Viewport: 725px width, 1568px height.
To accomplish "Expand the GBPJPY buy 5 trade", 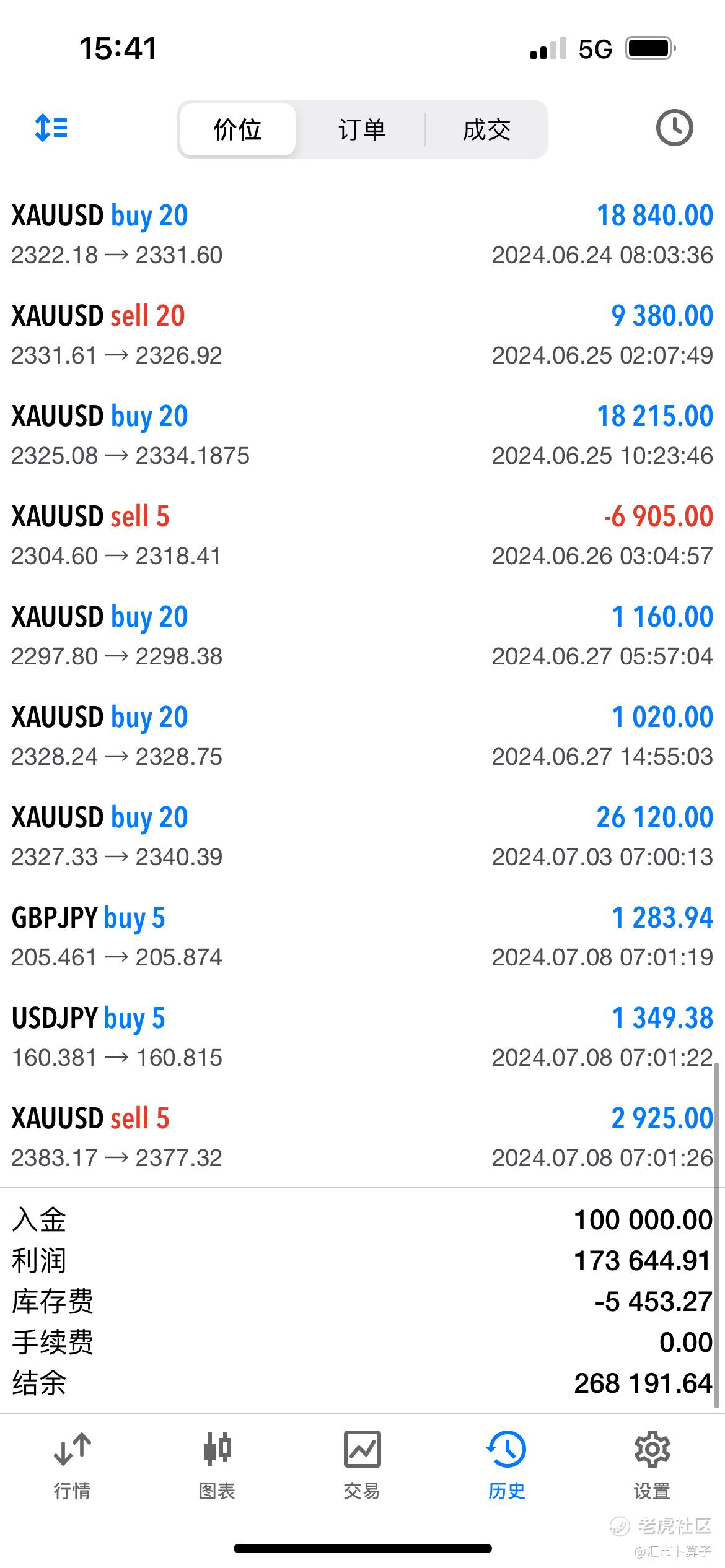I will pos(362,936).
